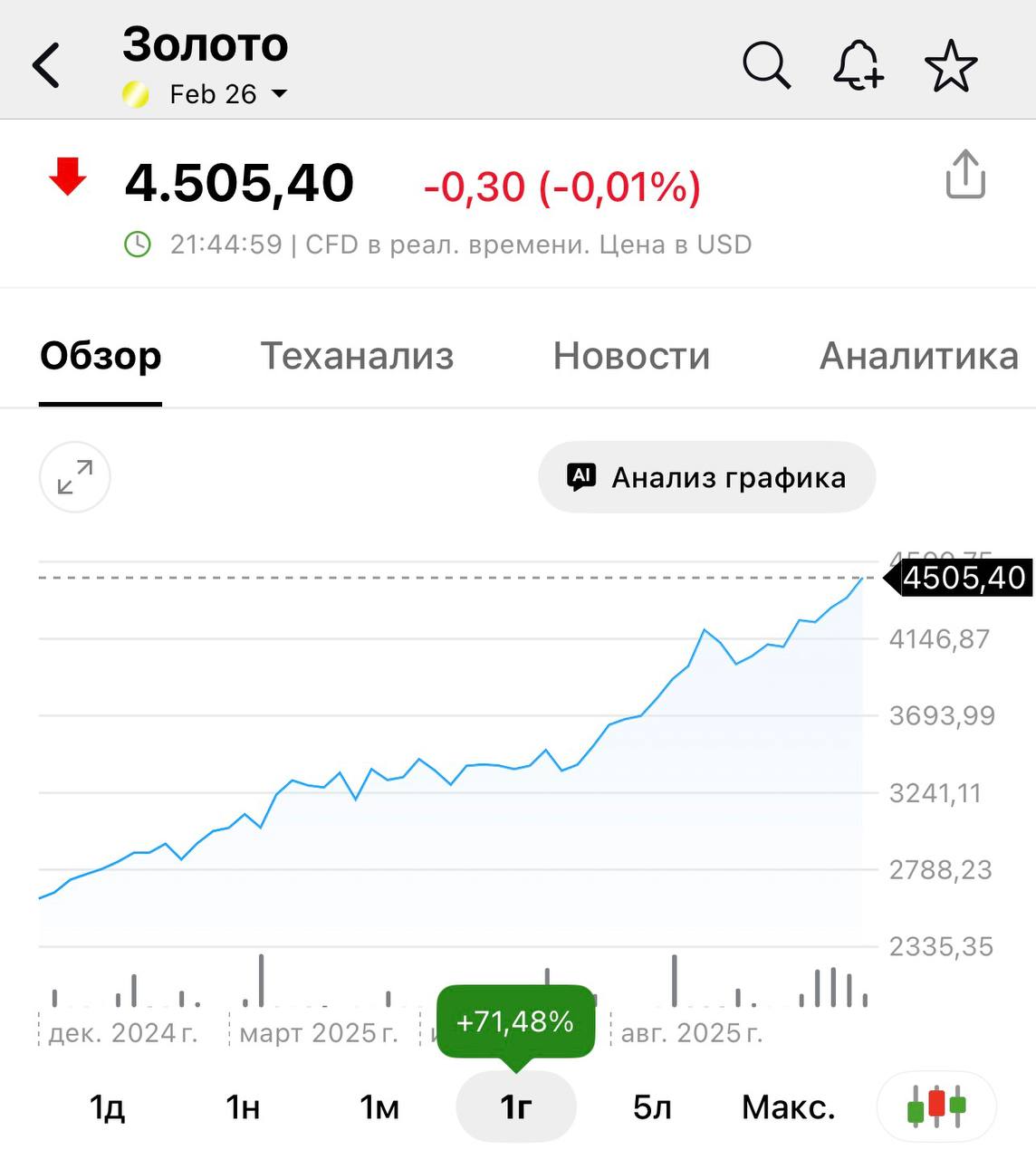Image resolution: width=1036 pixels, height=1159 pixels.
Task: Select the Макс. timeframe
Action: tap(787, 1106)
